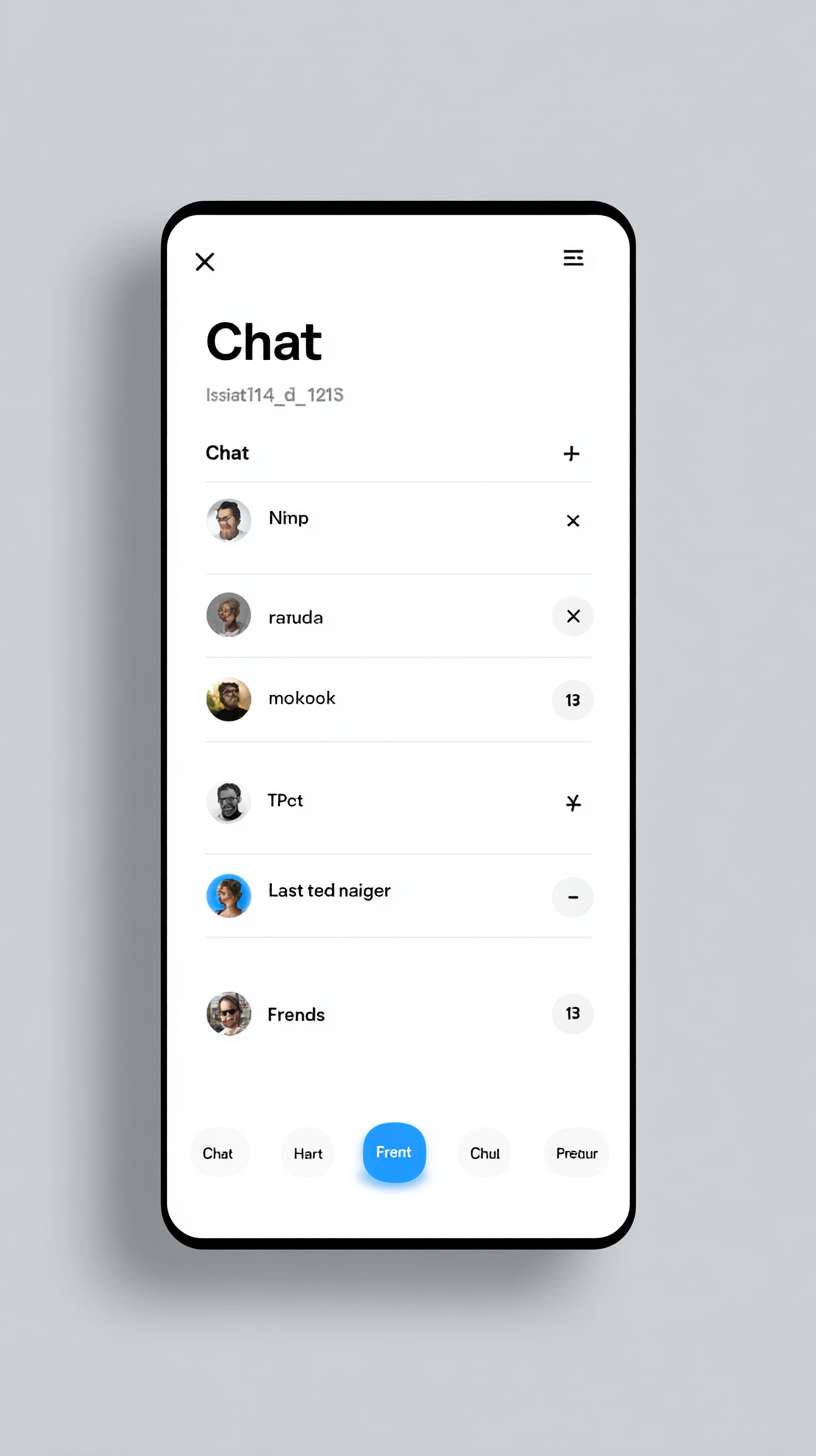Image resolution: width=816 pixels, height=1456 pixels.
Task: Dismiss raruda using its round X button
Action: coord(573,616)
